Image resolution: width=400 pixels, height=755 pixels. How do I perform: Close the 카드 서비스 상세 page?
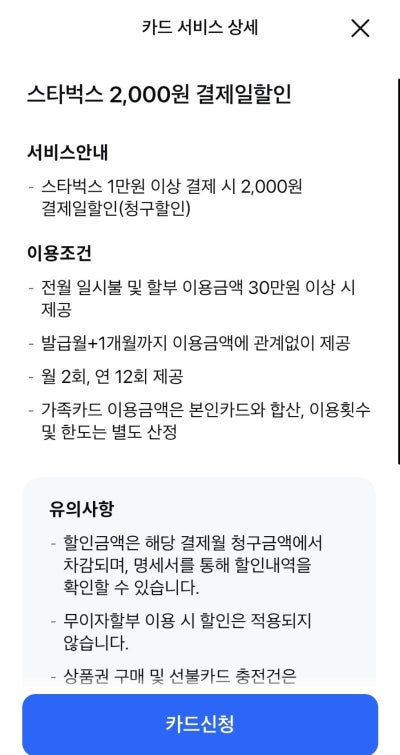[360, 28]
